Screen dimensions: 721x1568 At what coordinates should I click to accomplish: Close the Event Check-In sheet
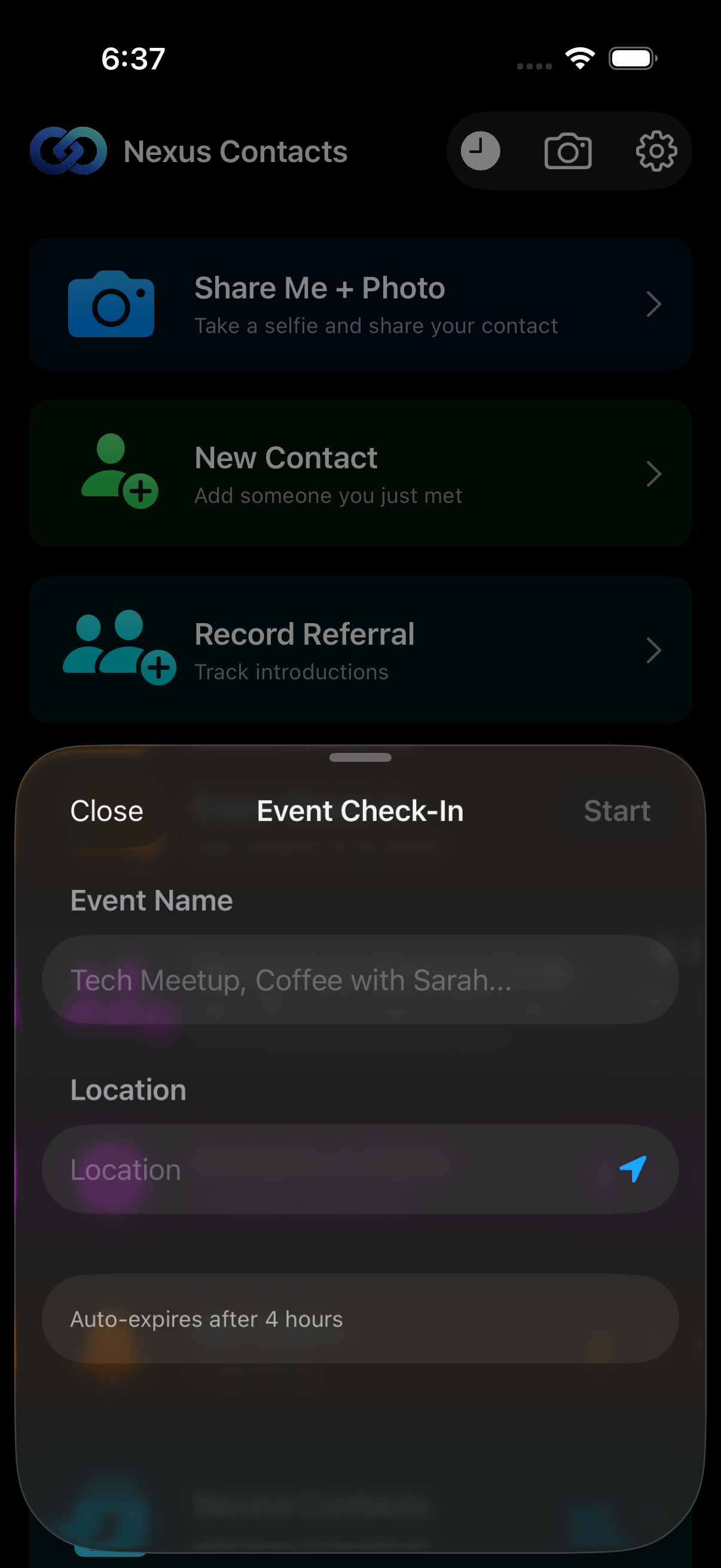click(x=106, y=812)
